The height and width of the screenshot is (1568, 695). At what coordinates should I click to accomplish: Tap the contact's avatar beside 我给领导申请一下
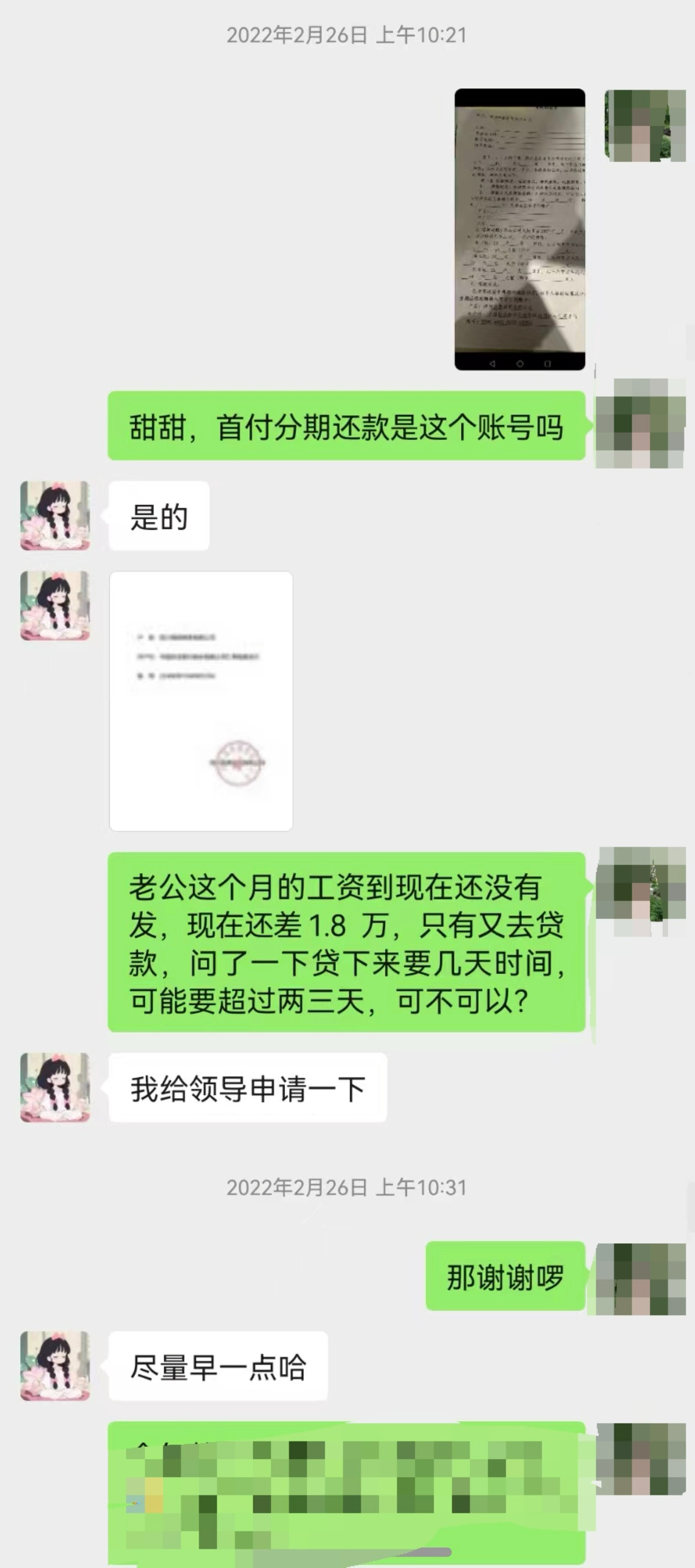[55, 1087]
